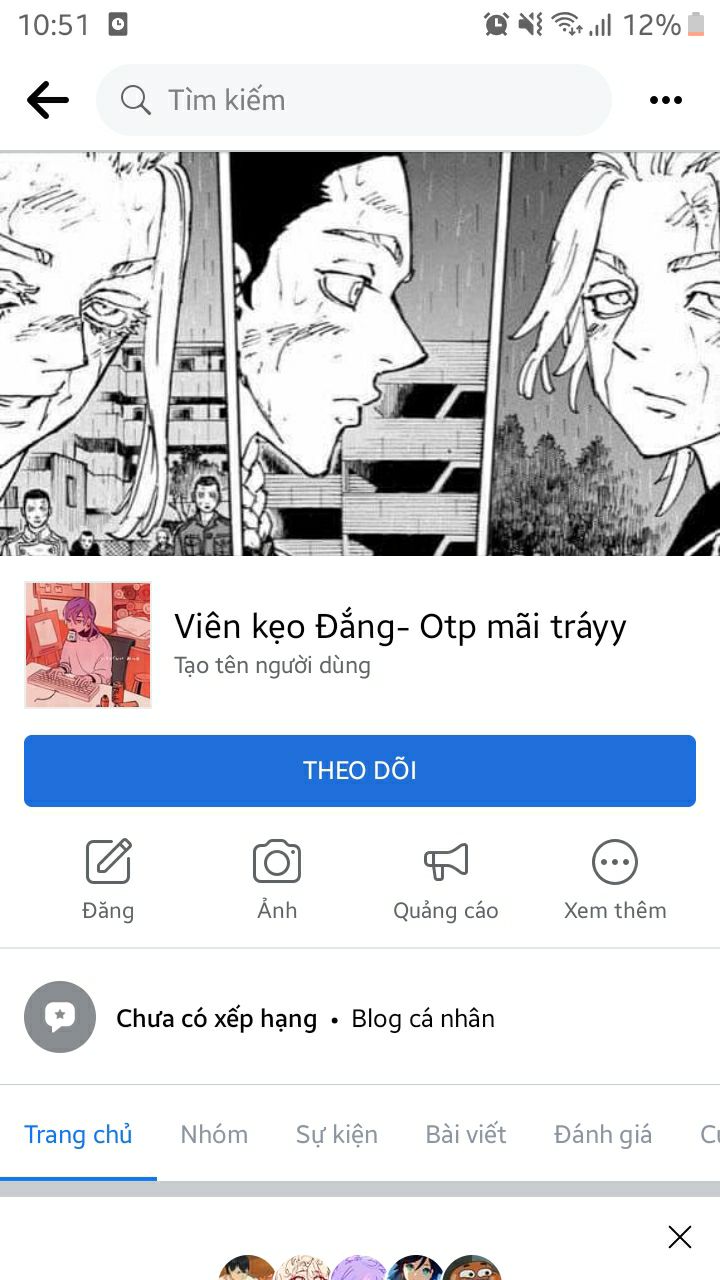
Task: View the page profile picture
Action: pos(88,645)
